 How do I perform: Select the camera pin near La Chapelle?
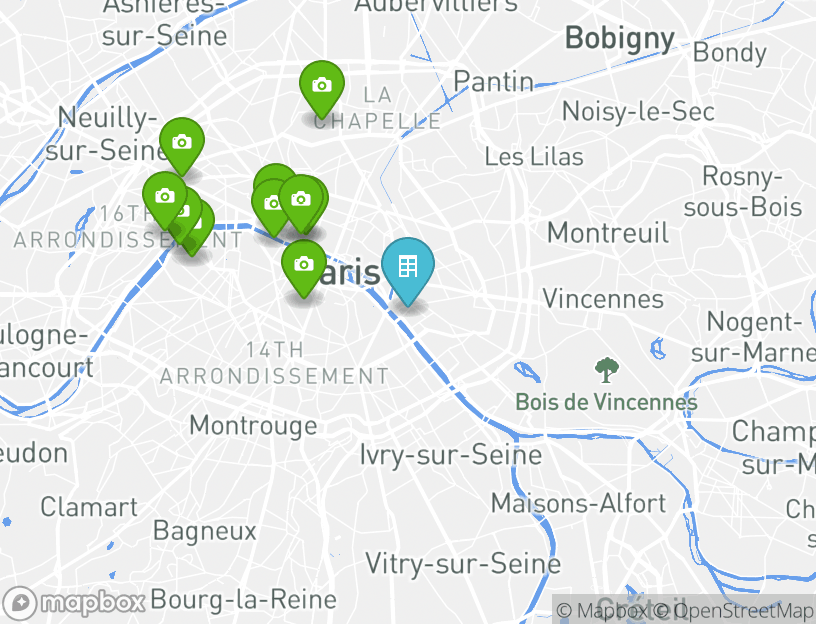322,86
